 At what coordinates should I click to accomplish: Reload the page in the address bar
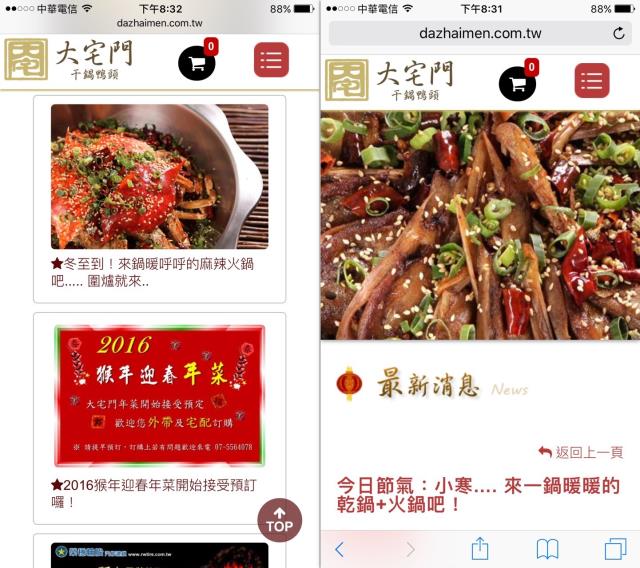click(618, 33)
